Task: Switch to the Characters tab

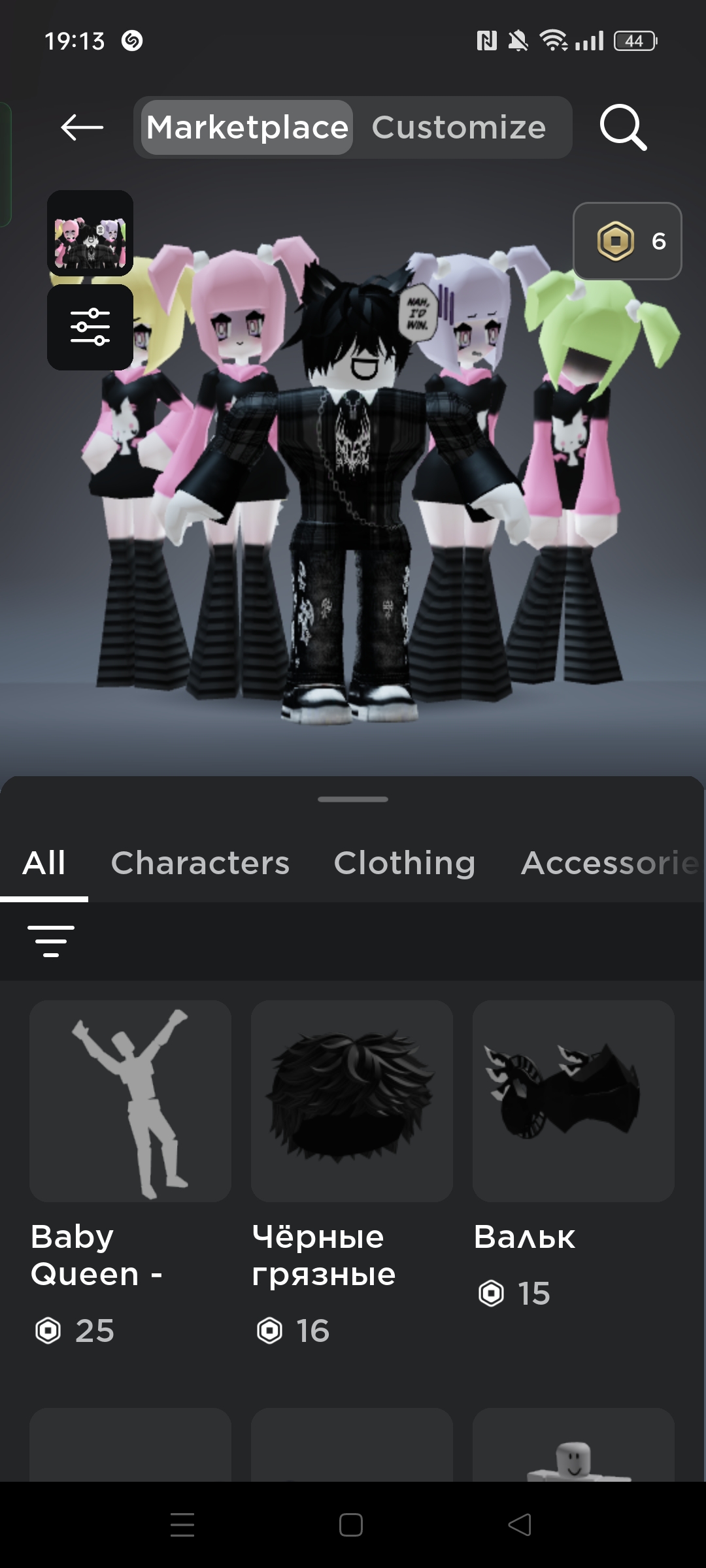Action: [x=200, y=863]
